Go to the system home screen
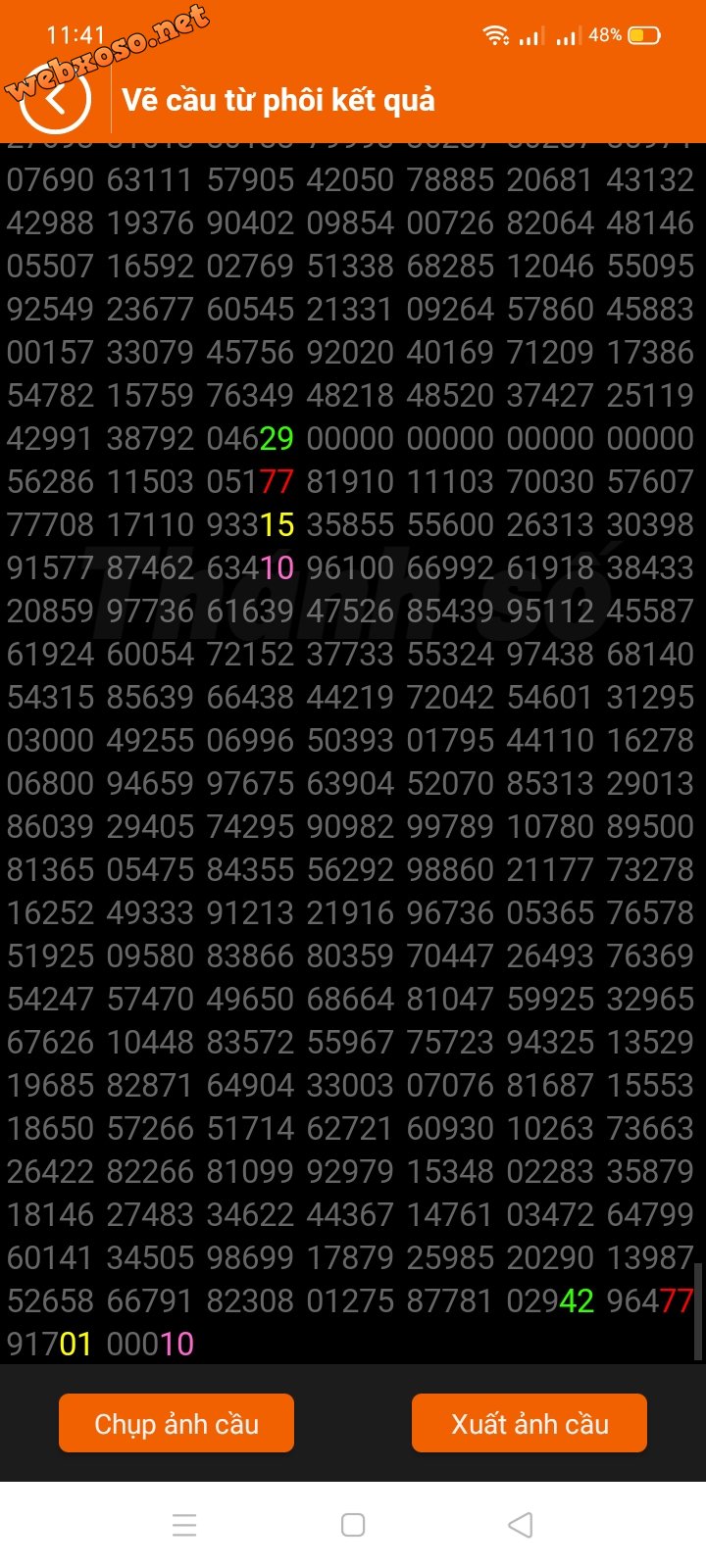Viewport: 706px width, 1568px height. [353, 1525]
